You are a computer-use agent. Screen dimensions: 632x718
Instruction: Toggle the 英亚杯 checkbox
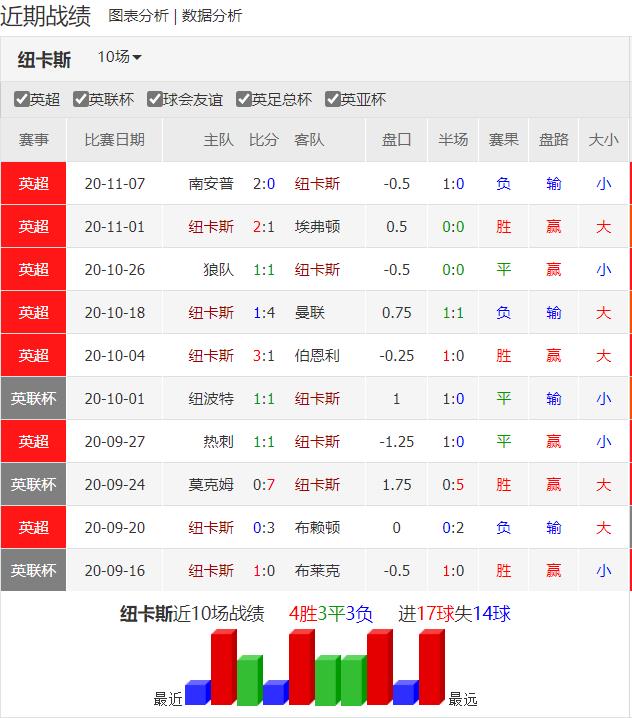click(x=333, y=99)
